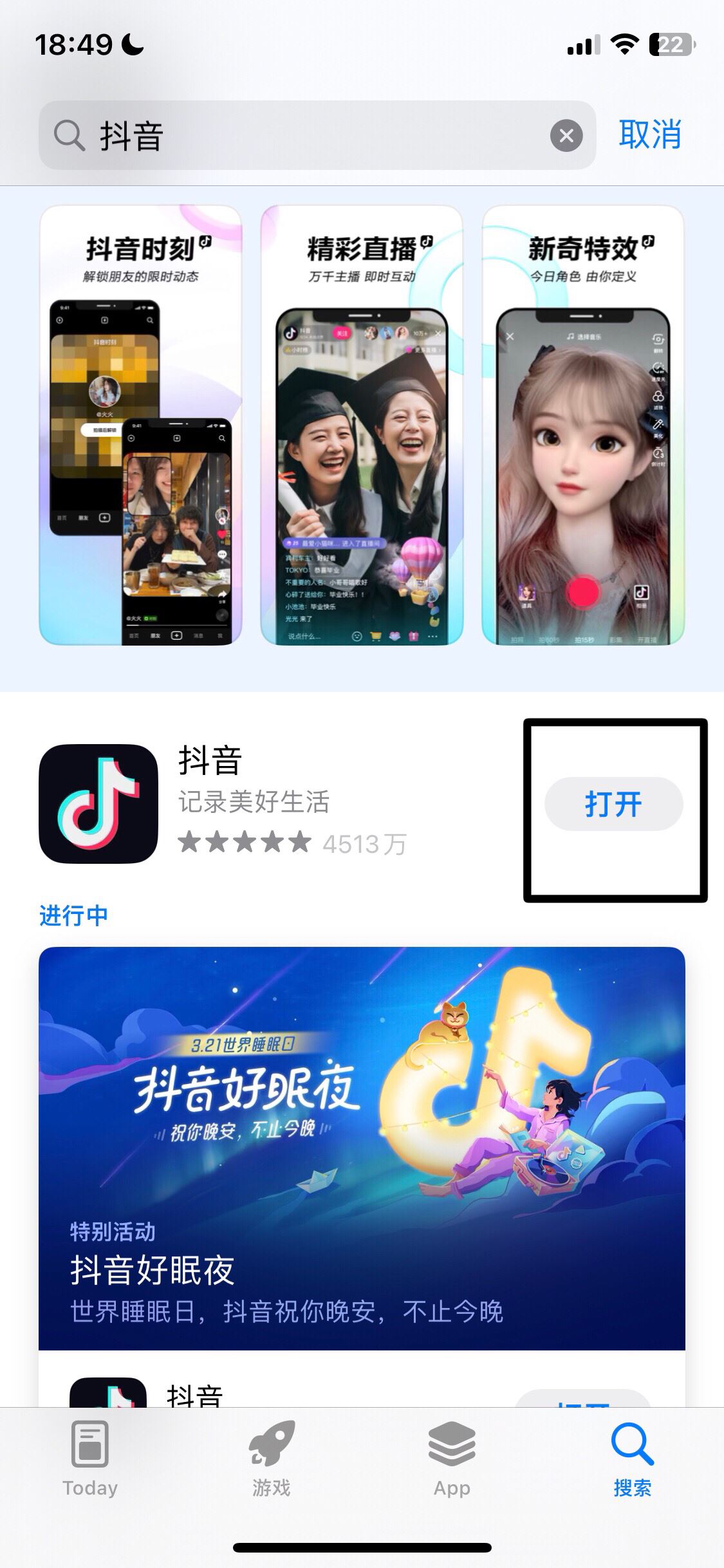
Task: View the 新奇特效 preview screenshot
Action: (x=583, y=425)
